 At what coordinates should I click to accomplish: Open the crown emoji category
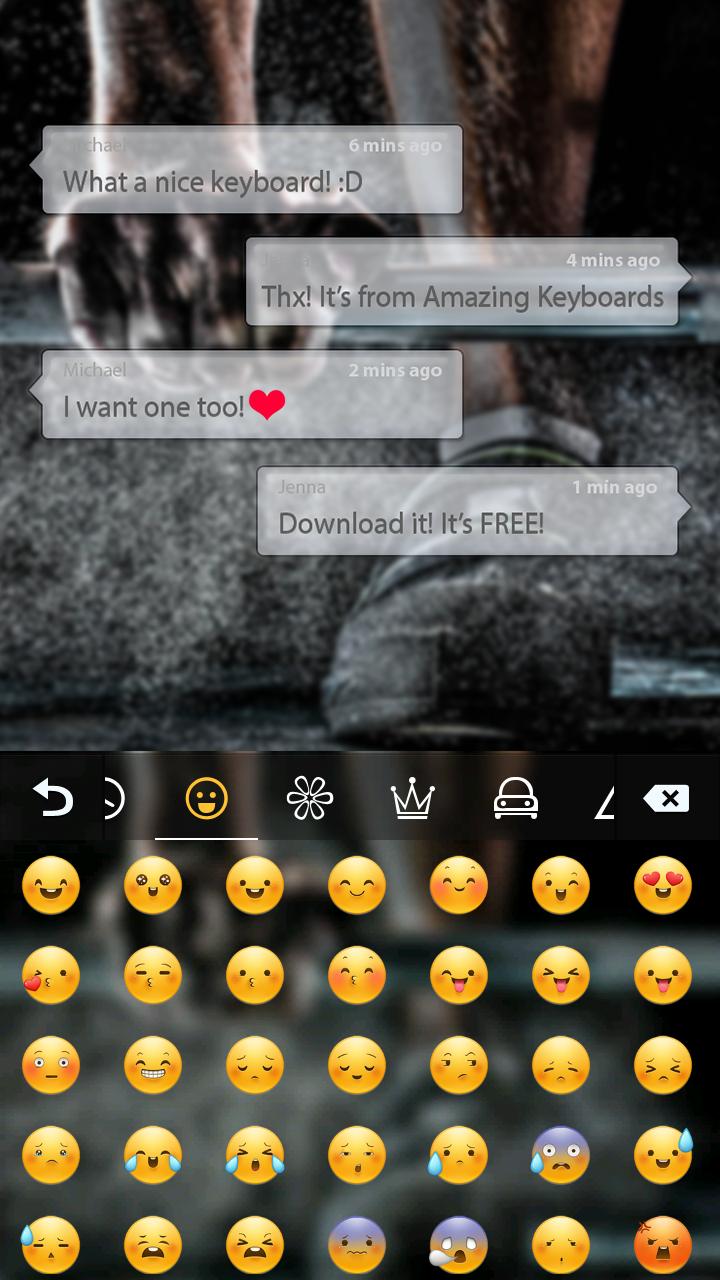click(x=413, y=798)
